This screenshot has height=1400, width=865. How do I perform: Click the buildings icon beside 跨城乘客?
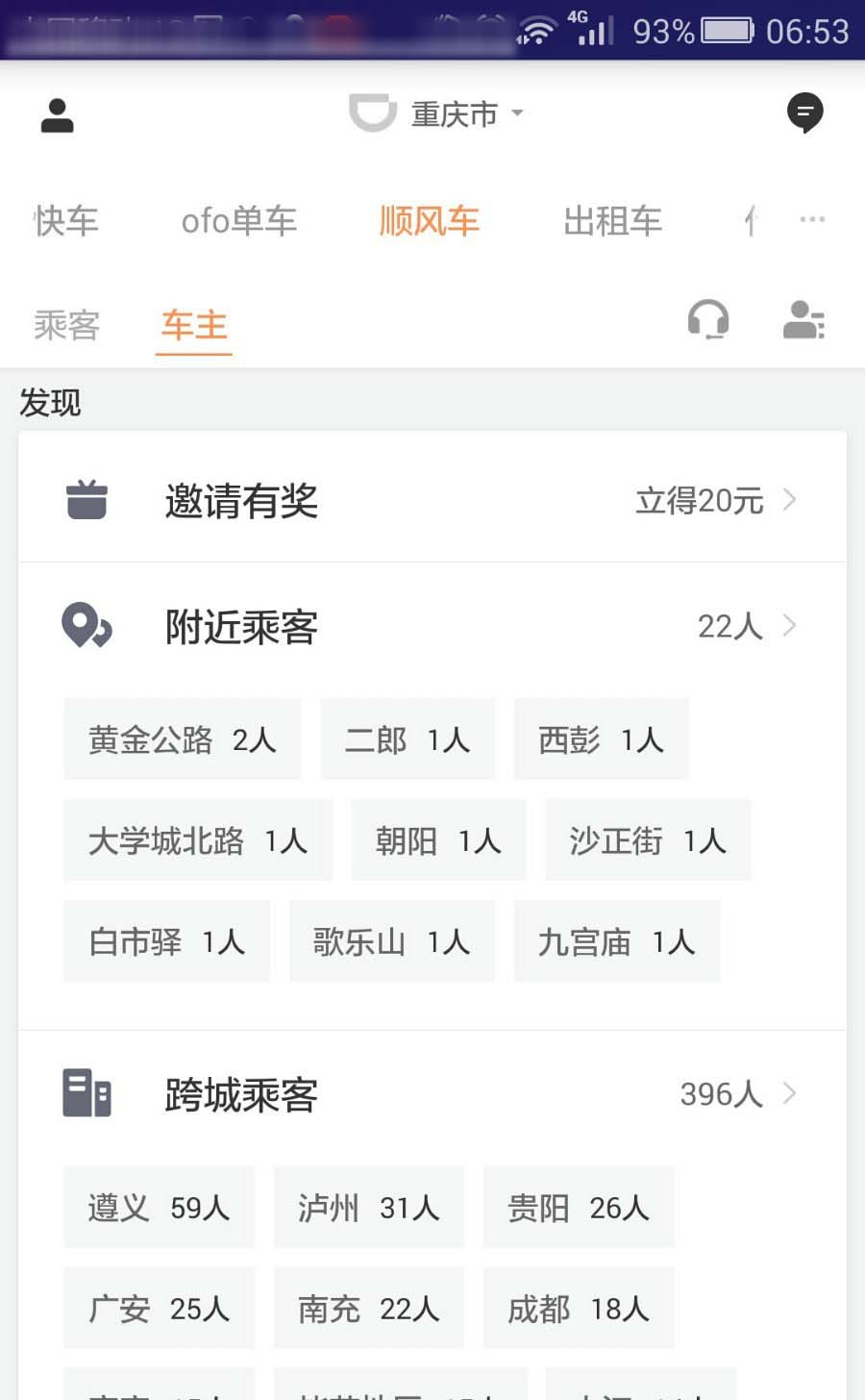click(87, 1093)
